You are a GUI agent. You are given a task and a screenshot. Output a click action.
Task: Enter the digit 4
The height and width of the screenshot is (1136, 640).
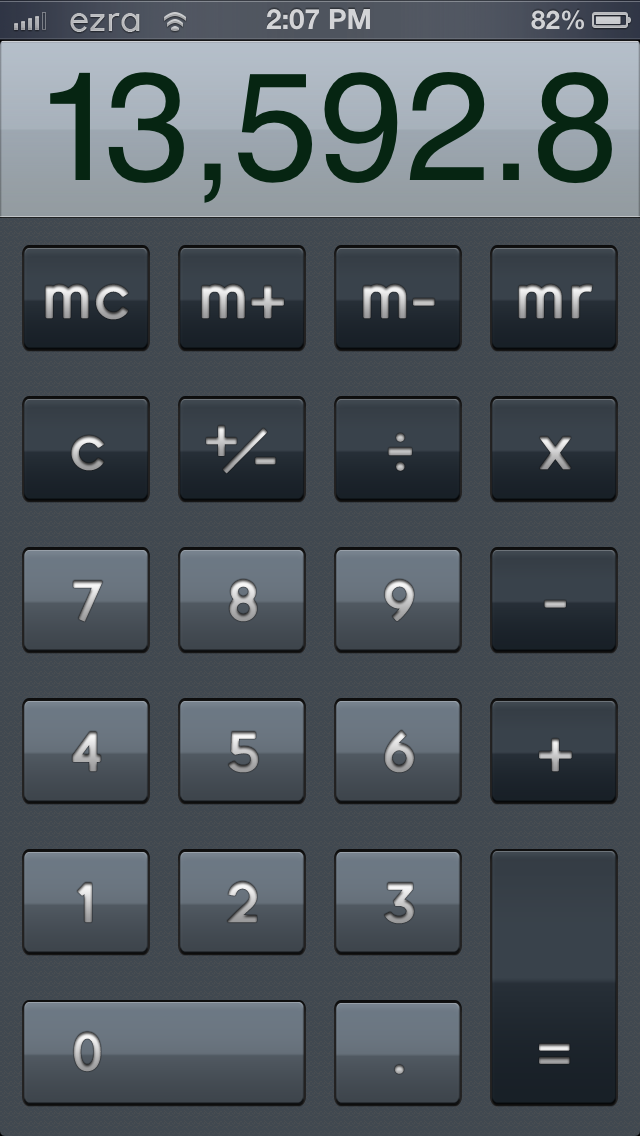86,751
